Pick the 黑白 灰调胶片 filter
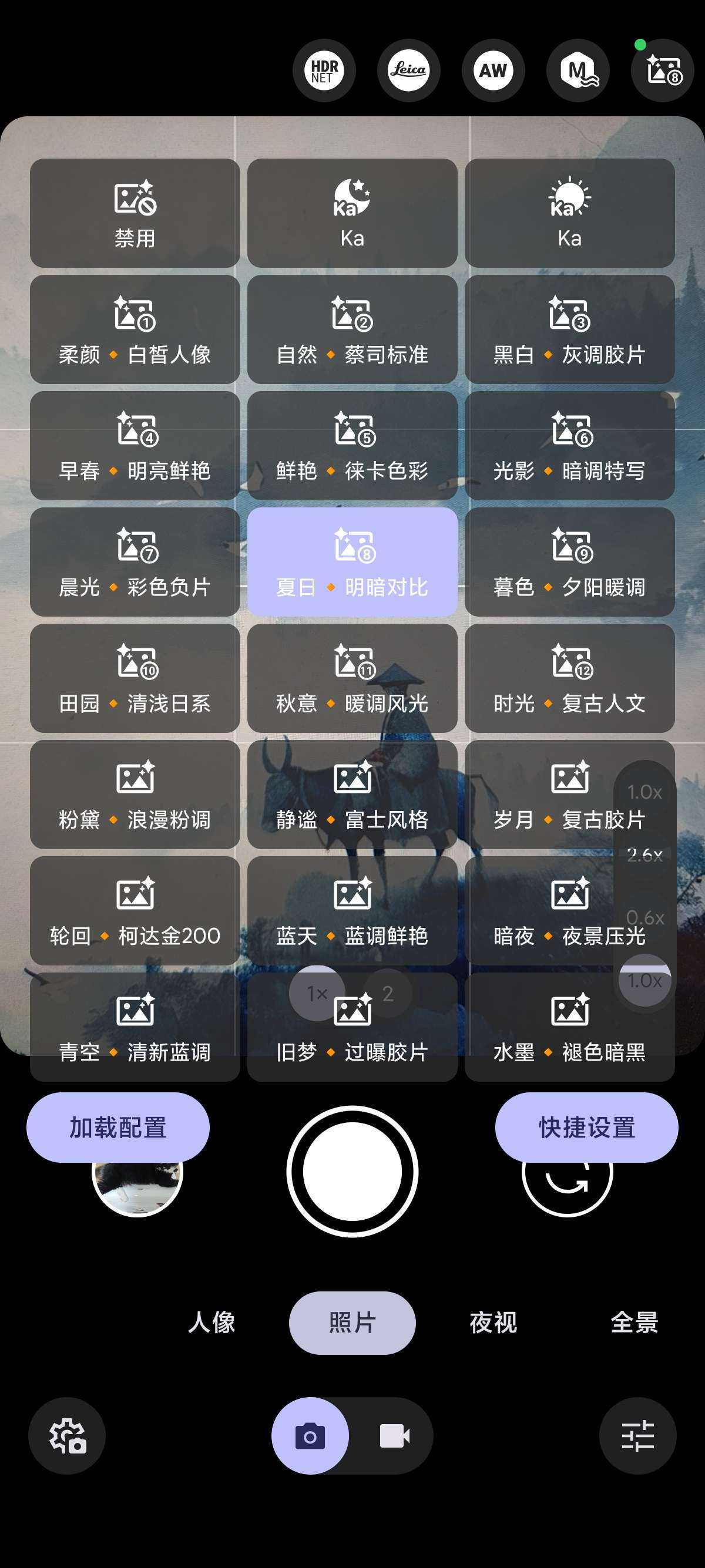The image size is (705, 1568). click(569, 329)
